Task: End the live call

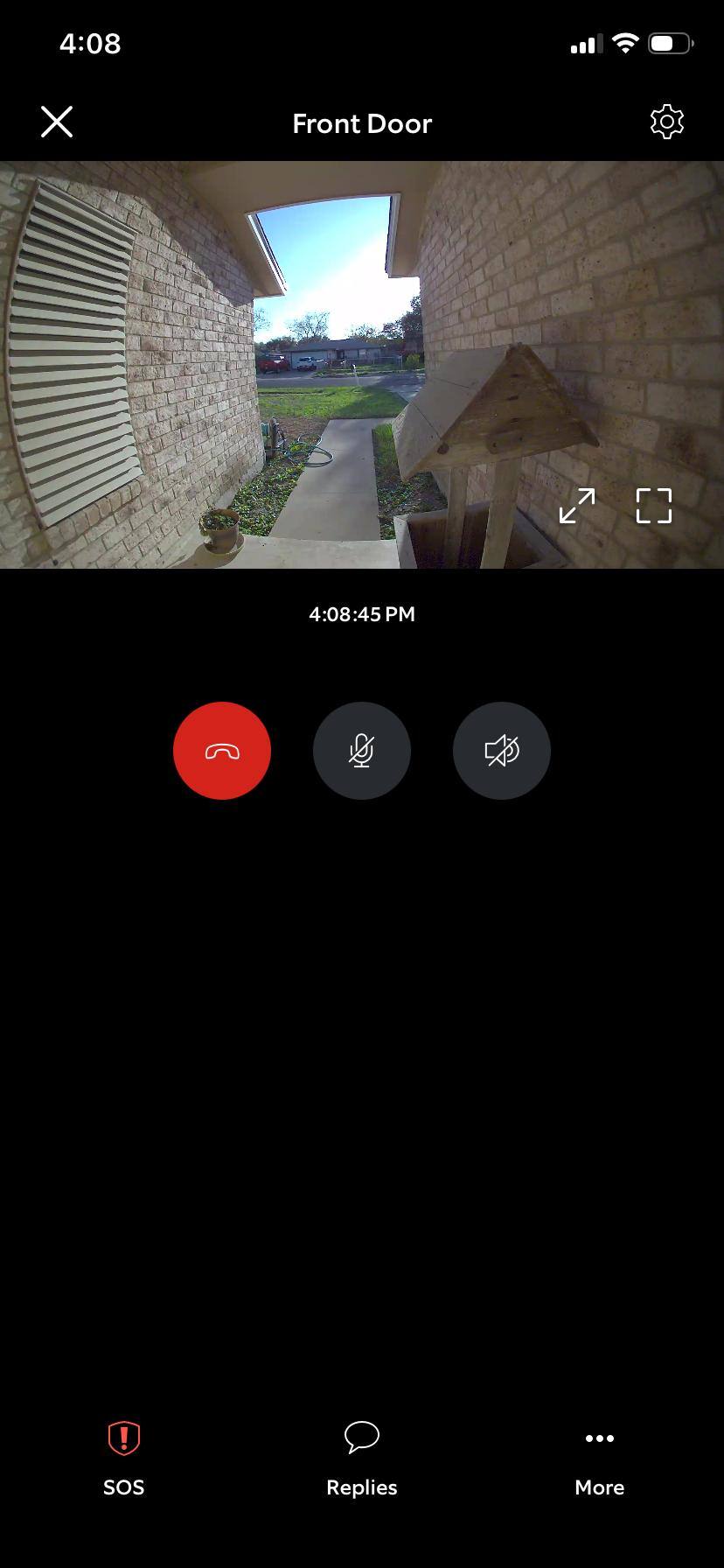Action: point(222,751)
